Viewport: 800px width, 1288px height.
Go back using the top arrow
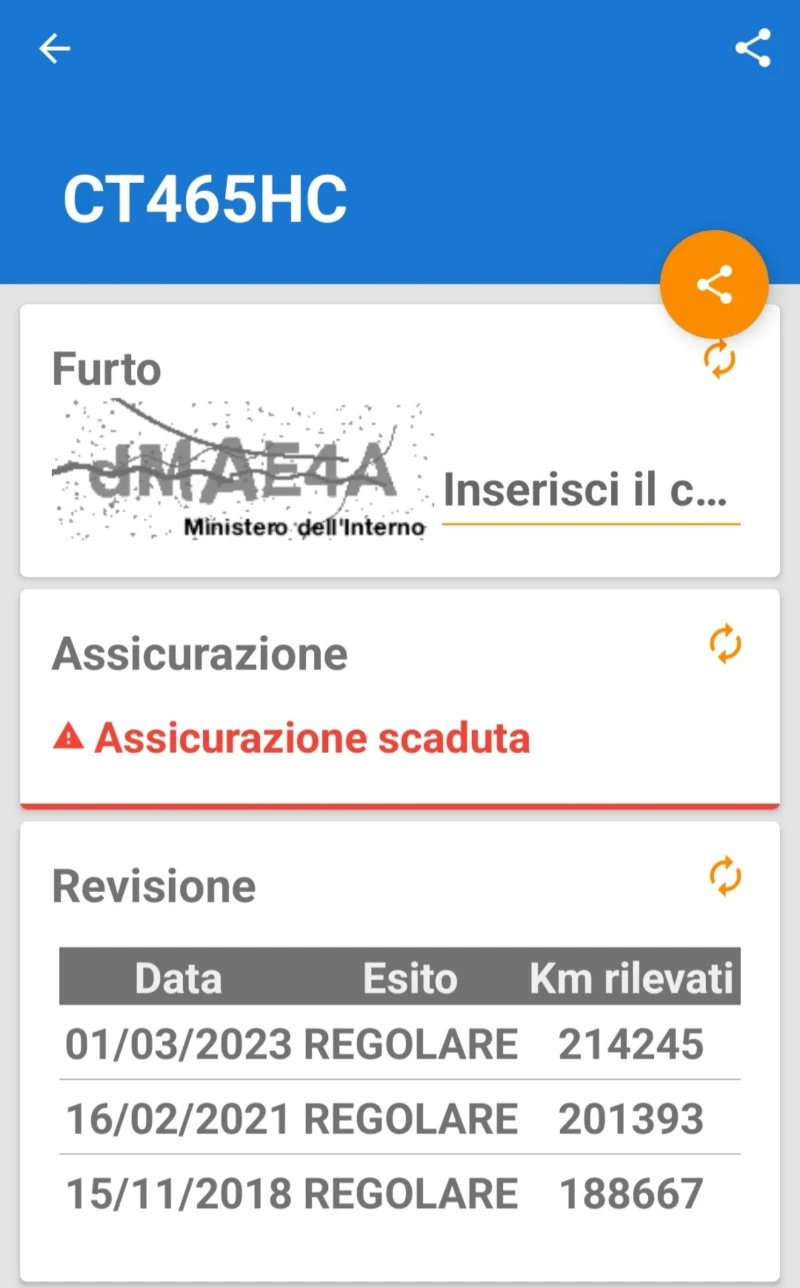pyautogui.click(x=54, y=48)
